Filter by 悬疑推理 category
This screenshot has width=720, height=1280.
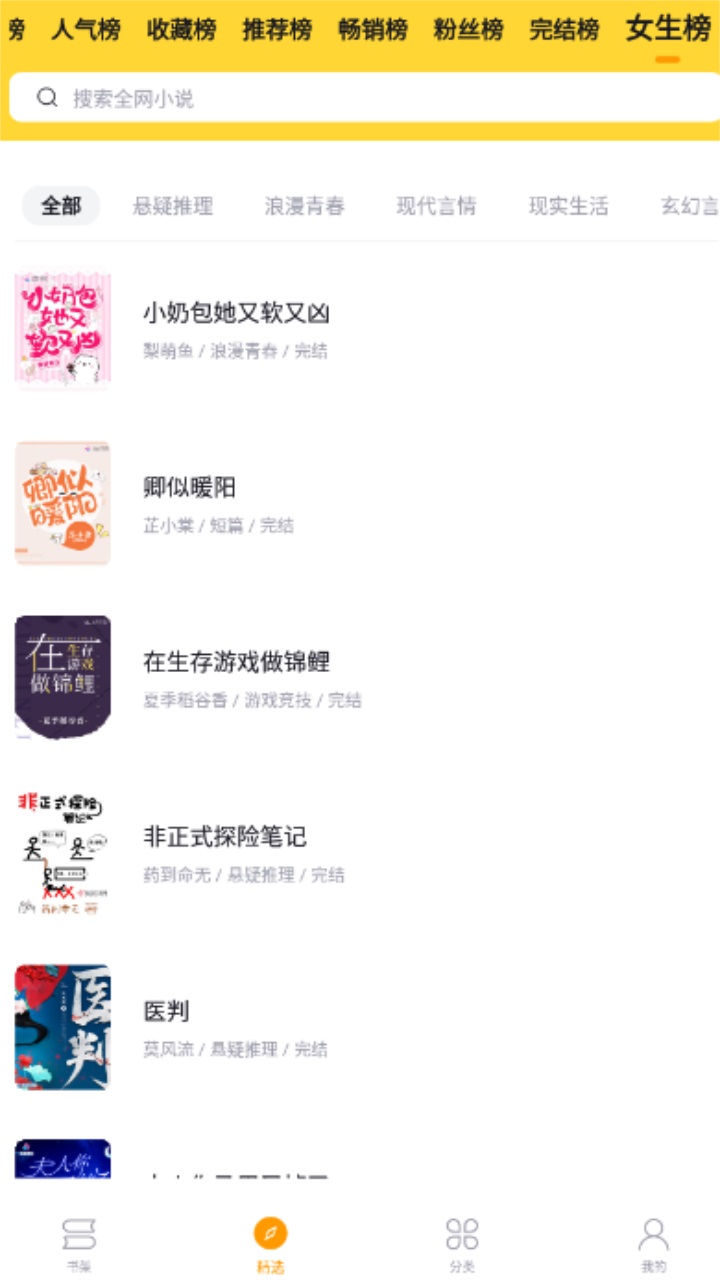pos(173,206)
